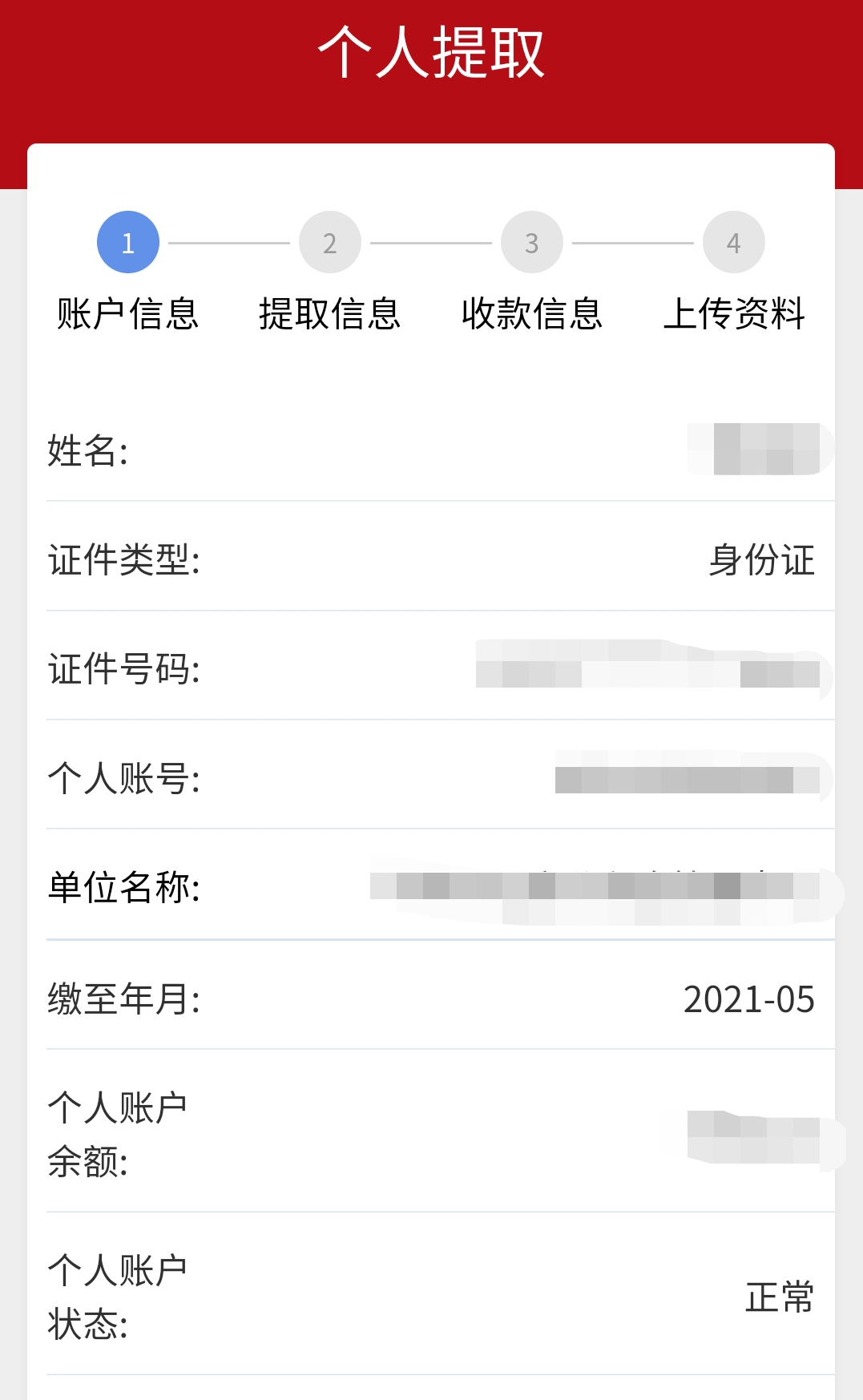Select the 证件类型 row showing 身份证
The width and height of the screenshot is (863, 1400).
pos(431,563)
